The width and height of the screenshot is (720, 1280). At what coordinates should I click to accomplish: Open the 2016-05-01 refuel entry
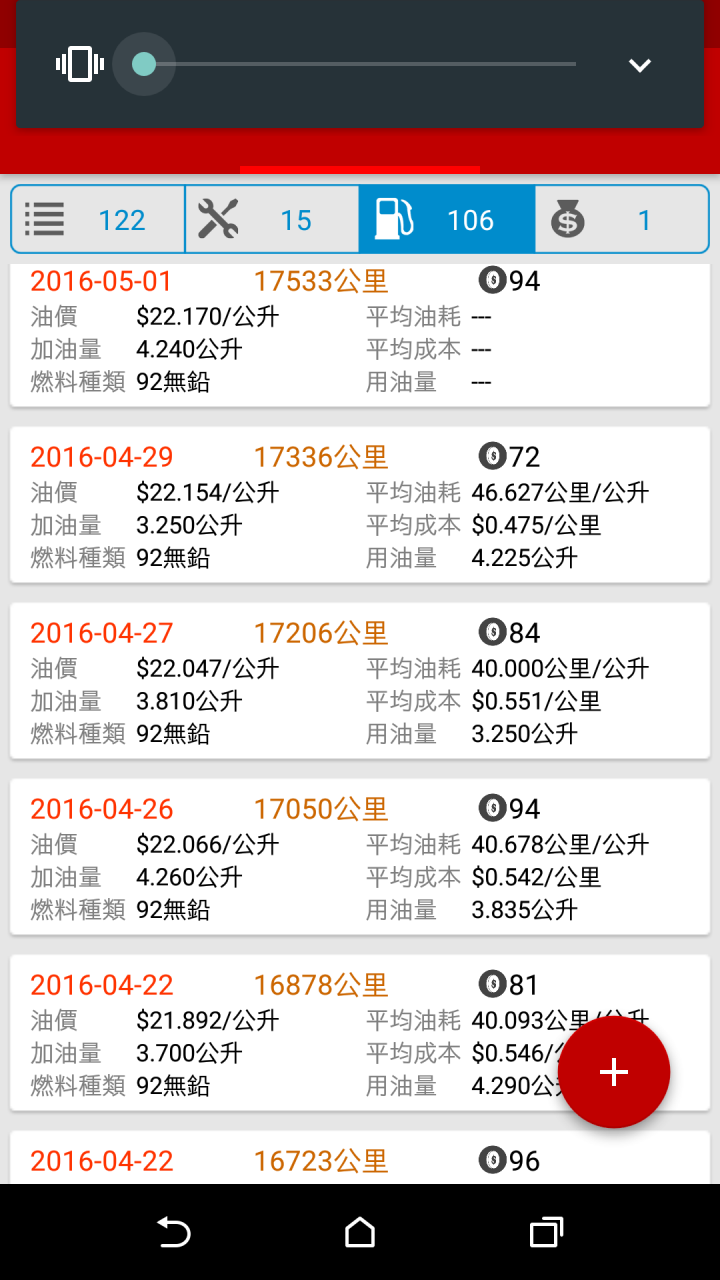[360, 333]
